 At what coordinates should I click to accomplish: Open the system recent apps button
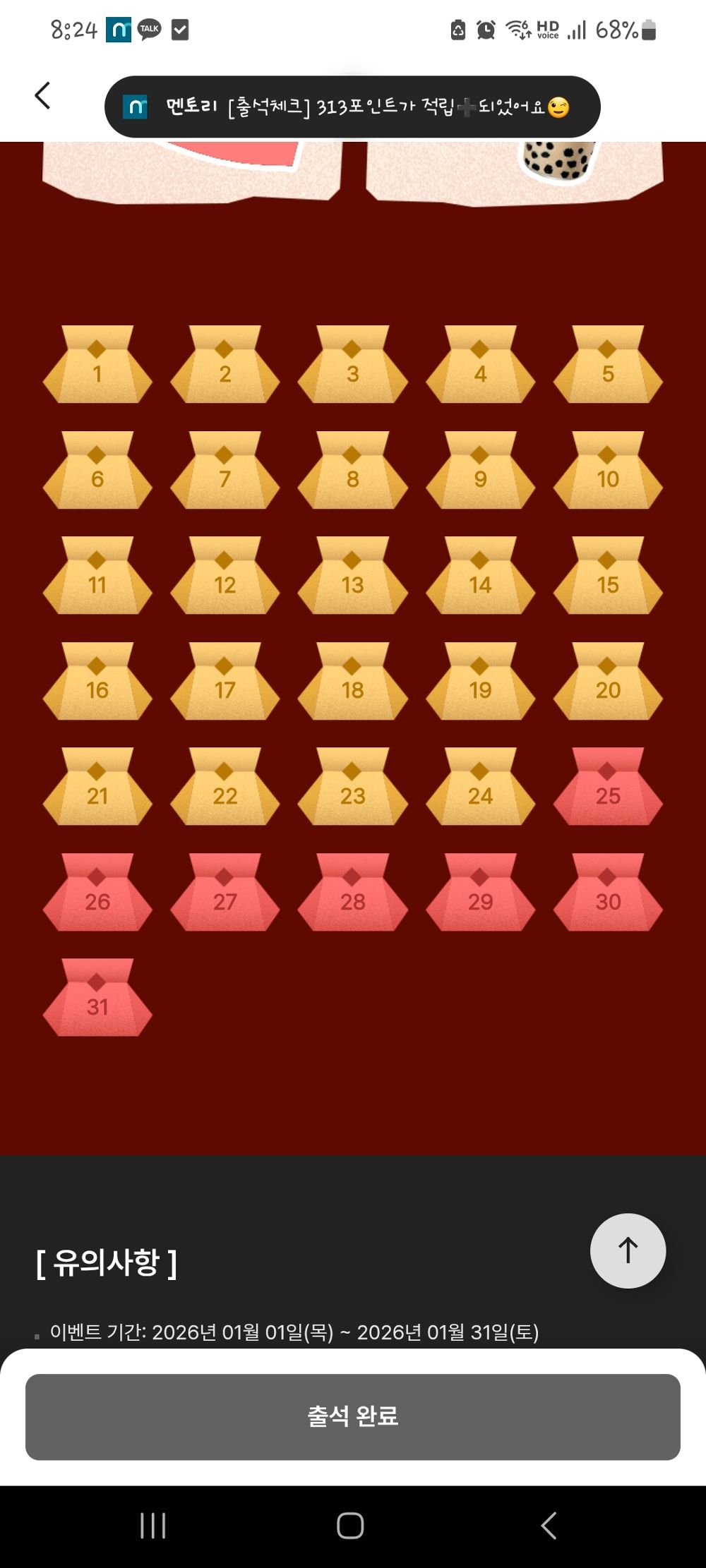coord(152,1526)
